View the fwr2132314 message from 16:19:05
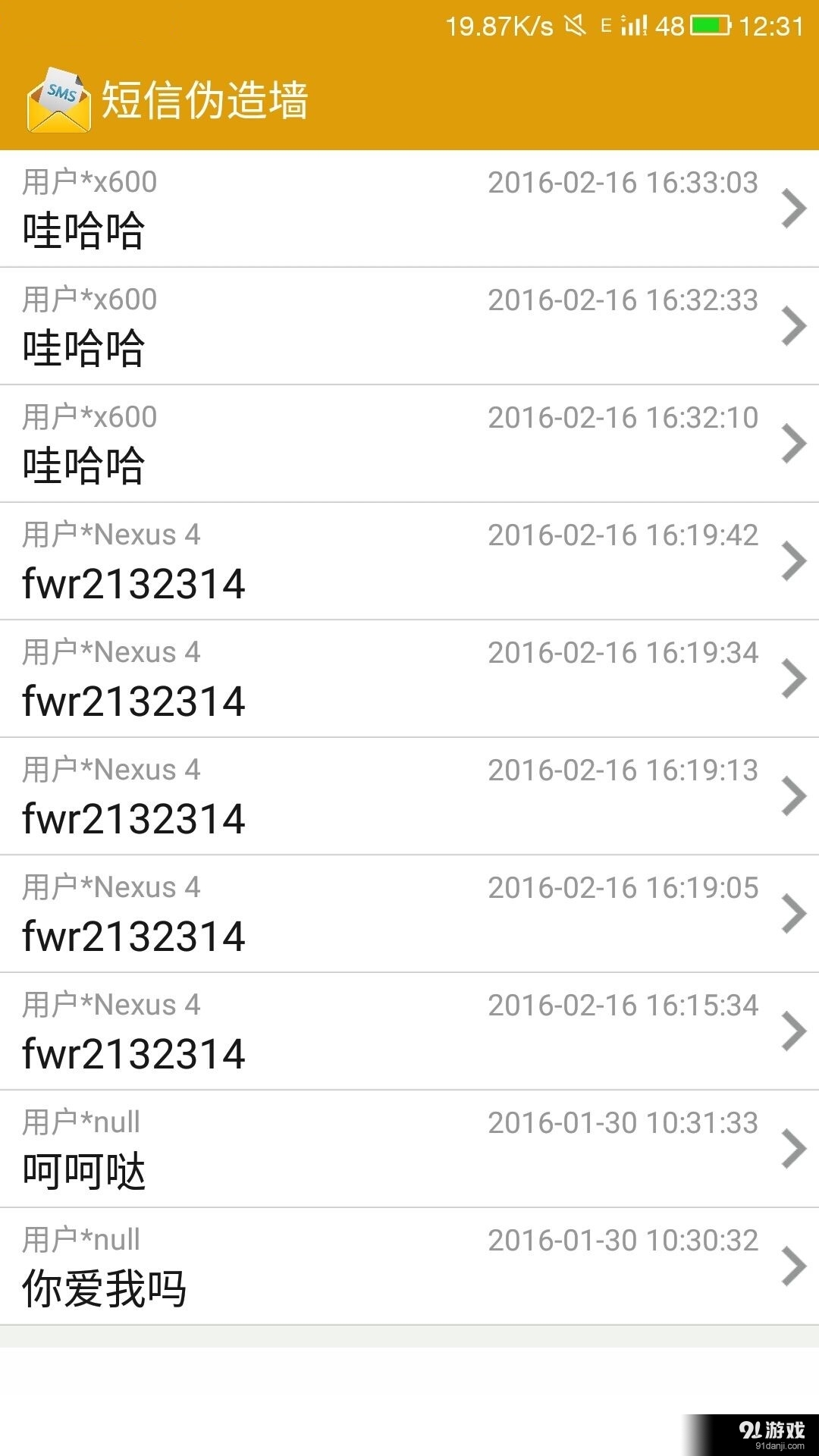The height and width of the screenshot is (1456, 819). click(x=409, y=914)
